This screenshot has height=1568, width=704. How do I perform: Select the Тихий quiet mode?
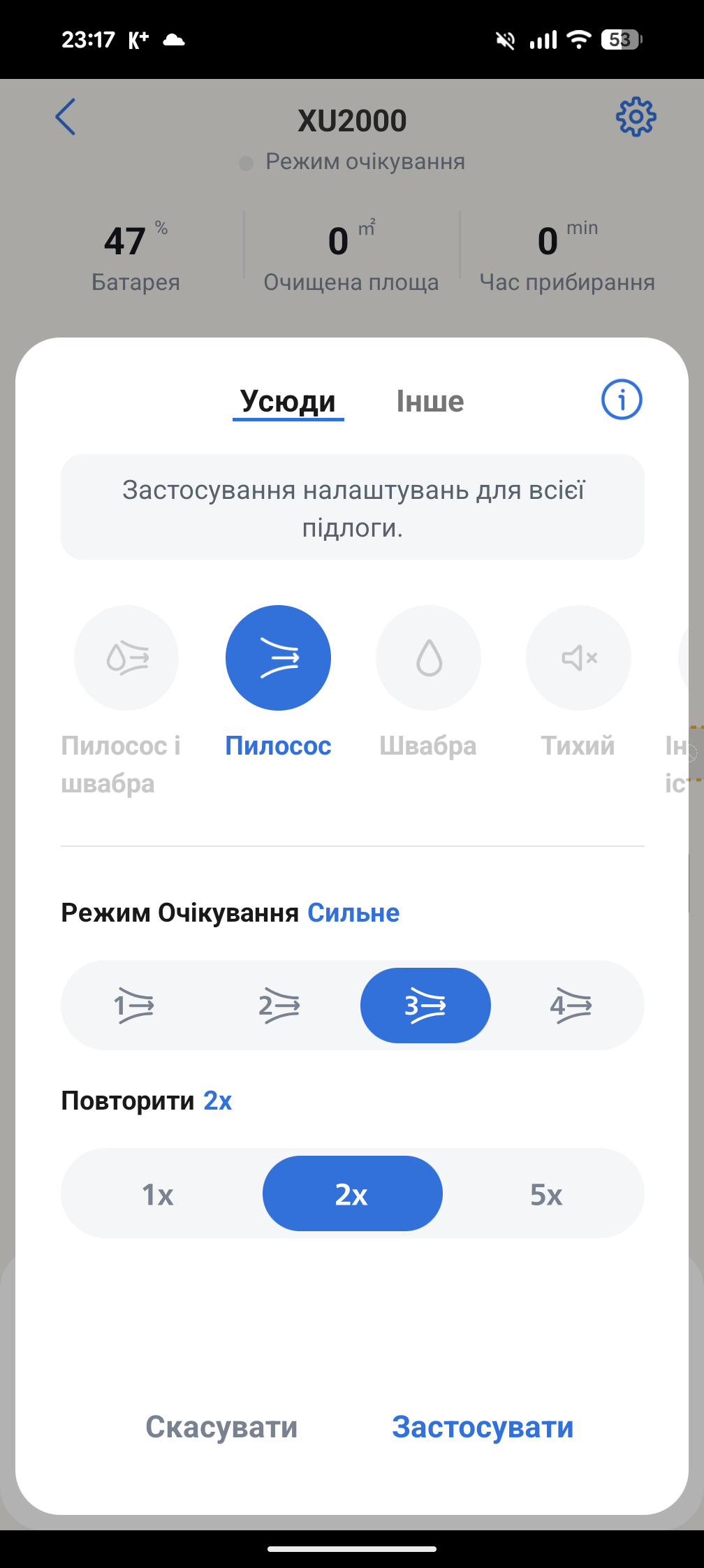(578, 658)
